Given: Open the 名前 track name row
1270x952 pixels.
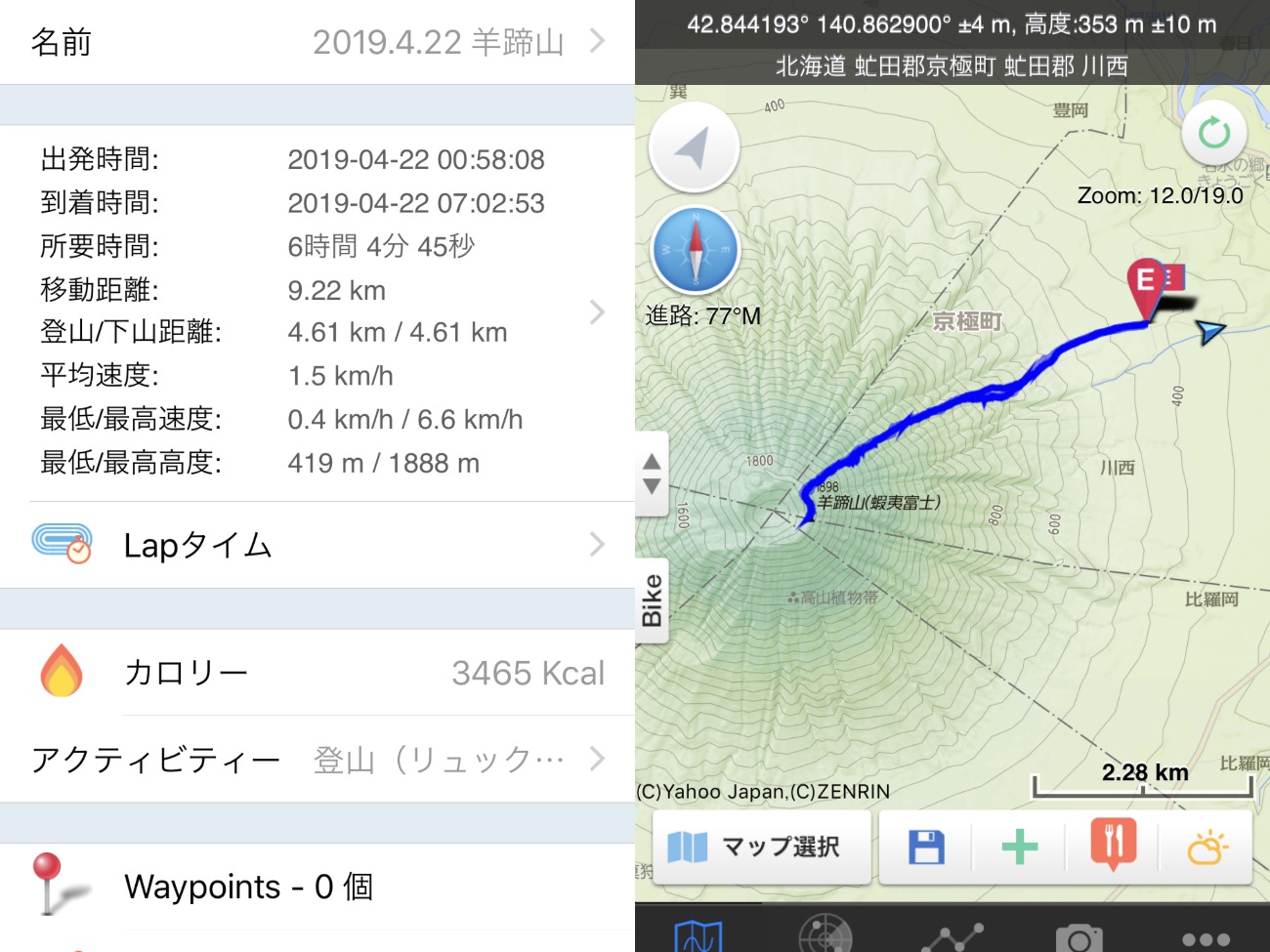Looking at the screenshot, I should pyautogui.click(x=317, y=42).
